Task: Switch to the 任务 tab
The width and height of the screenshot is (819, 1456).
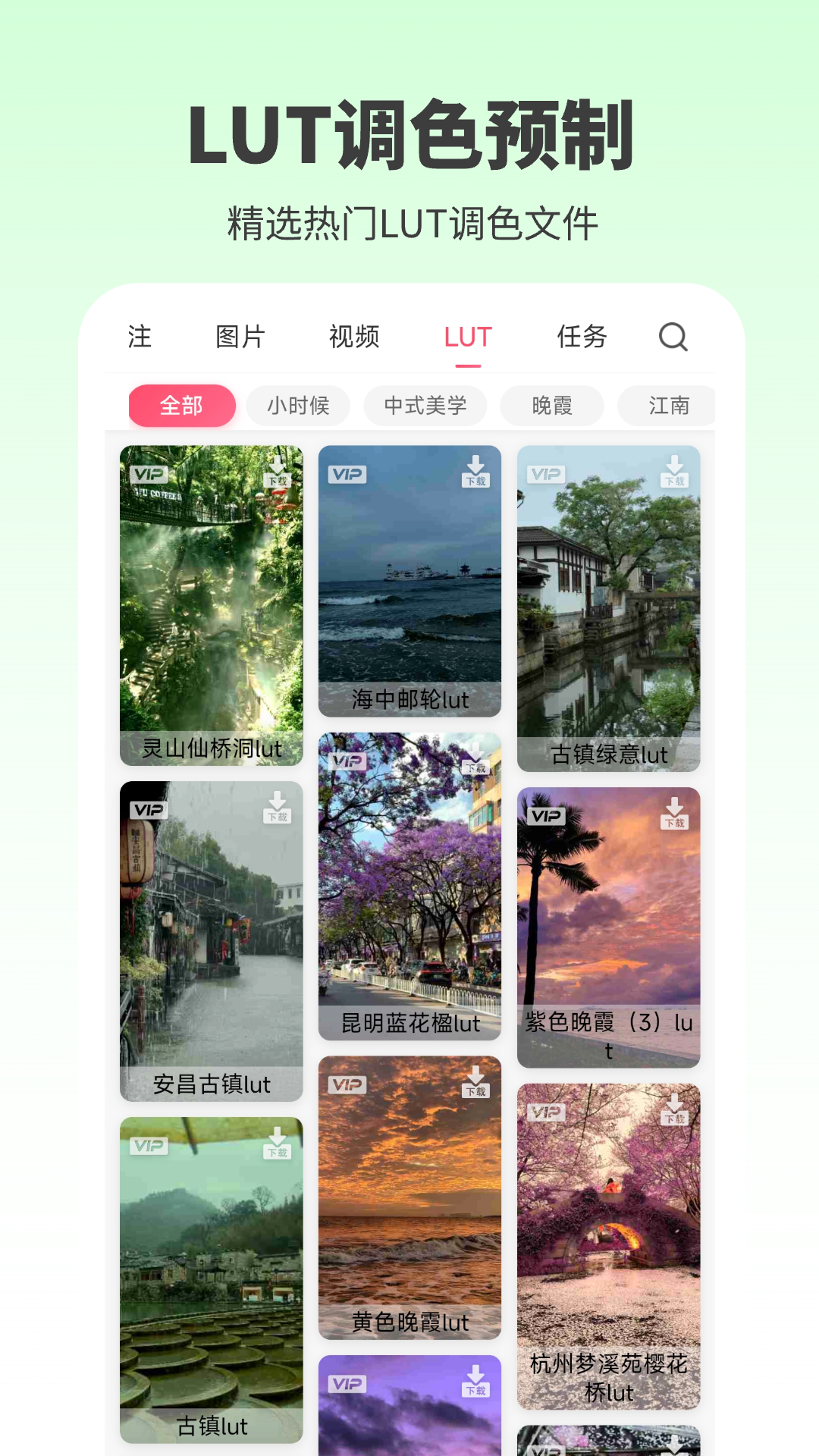Action: click(x=582, y=337)
